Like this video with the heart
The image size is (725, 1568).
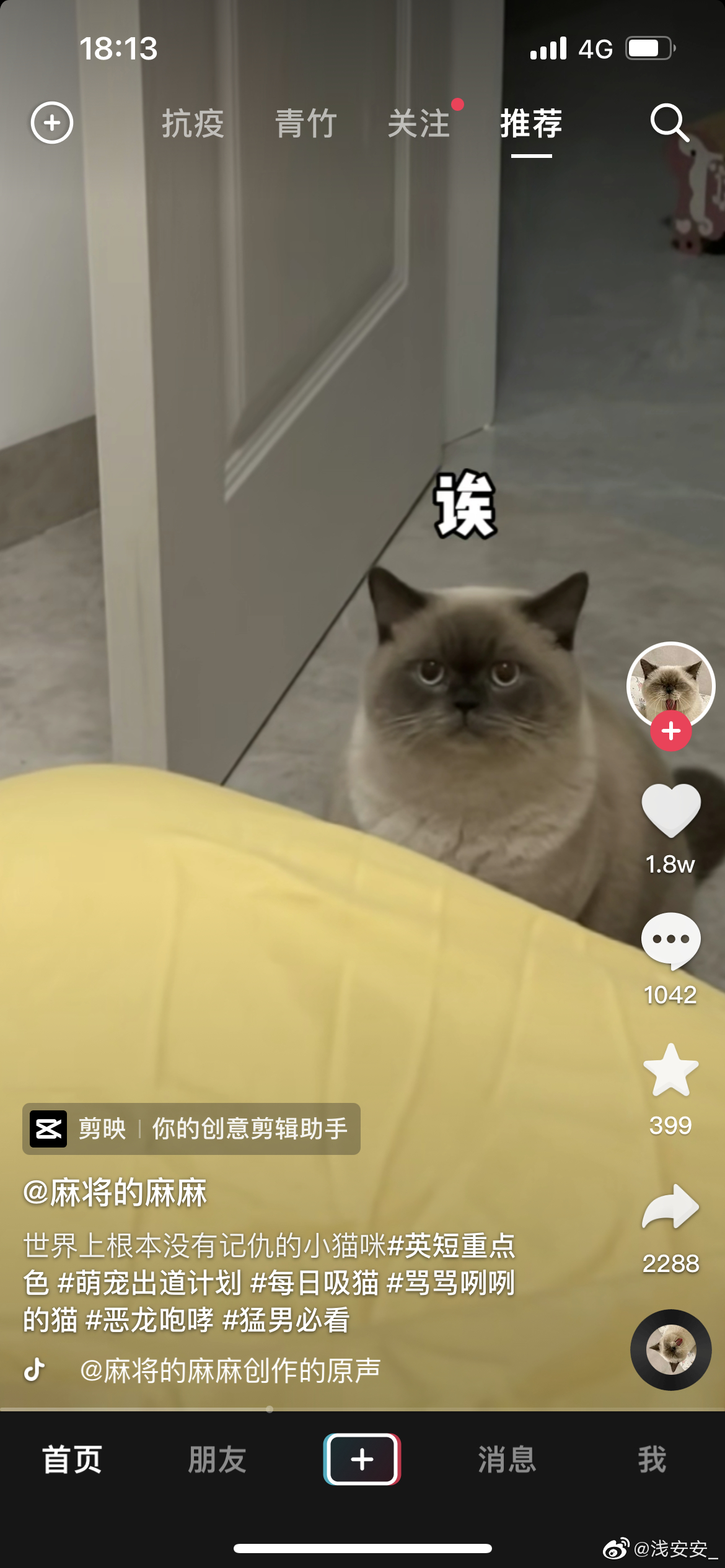[x=670, y=810]
